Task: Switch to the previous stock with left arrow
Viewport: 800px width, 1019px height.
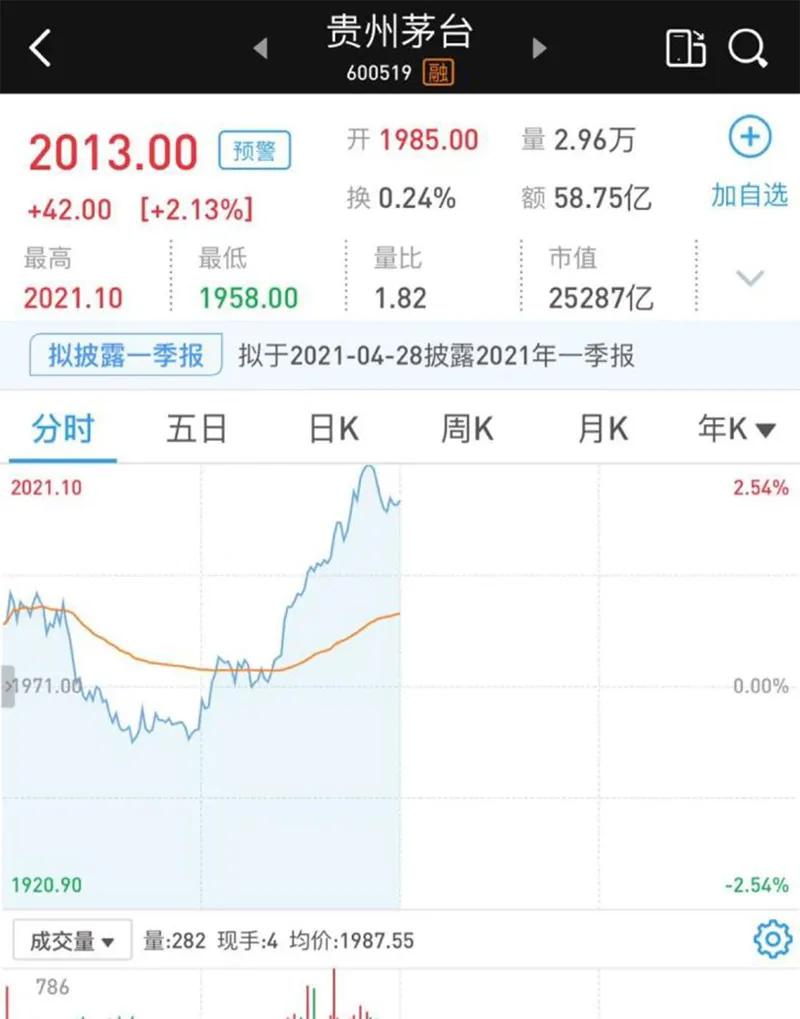Action: (x=260, y=47)
